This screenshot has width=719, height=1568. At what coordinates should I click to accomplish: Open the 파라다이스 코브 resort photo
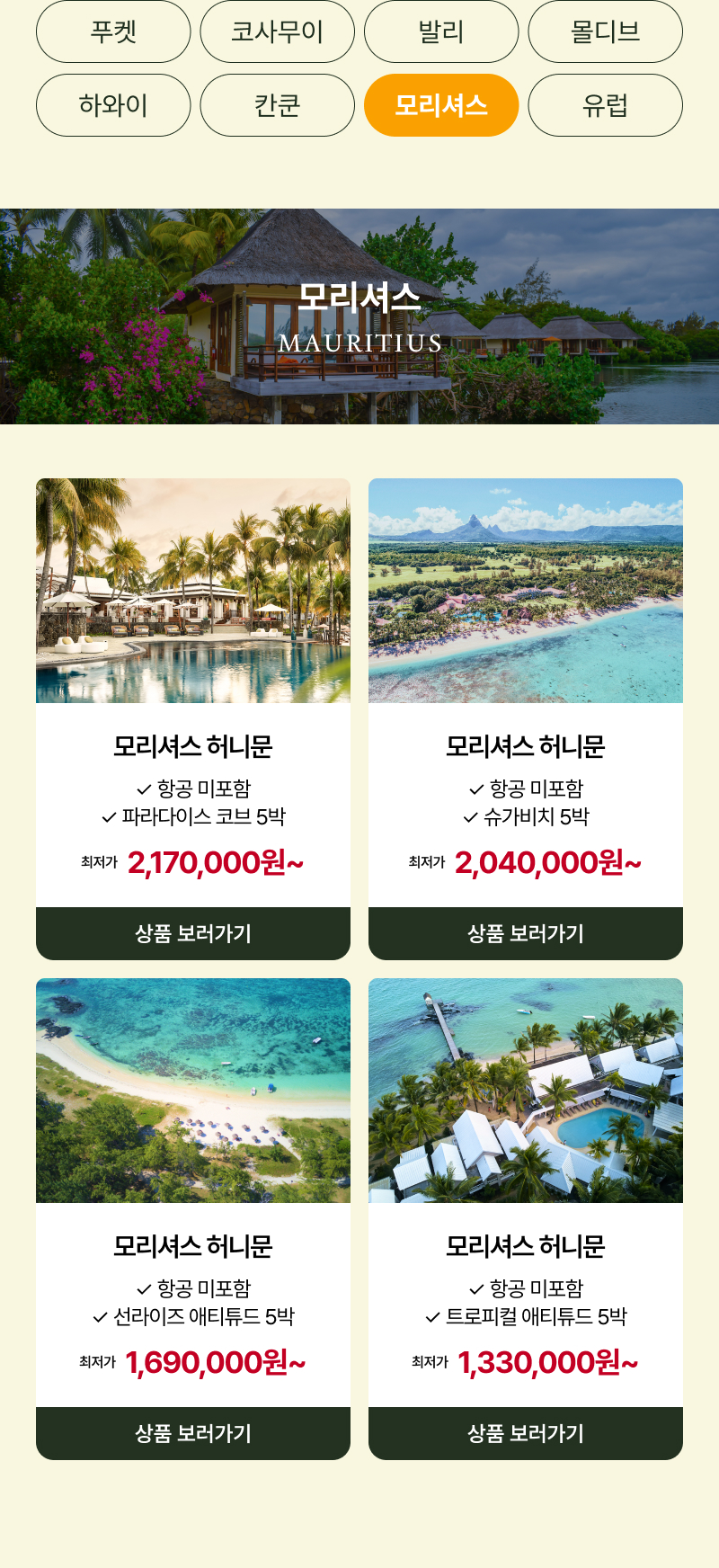pos(193,591)
